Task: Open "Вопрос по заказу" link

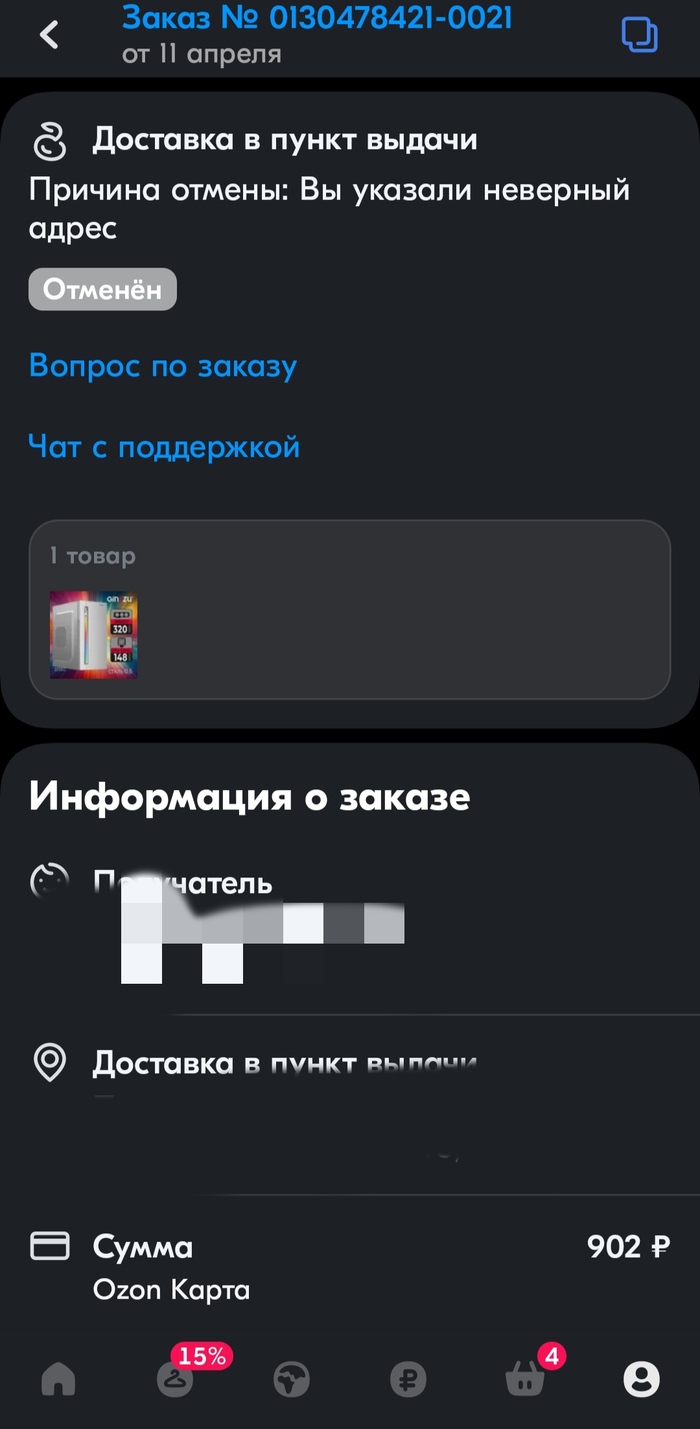Action: coord(163,366)
